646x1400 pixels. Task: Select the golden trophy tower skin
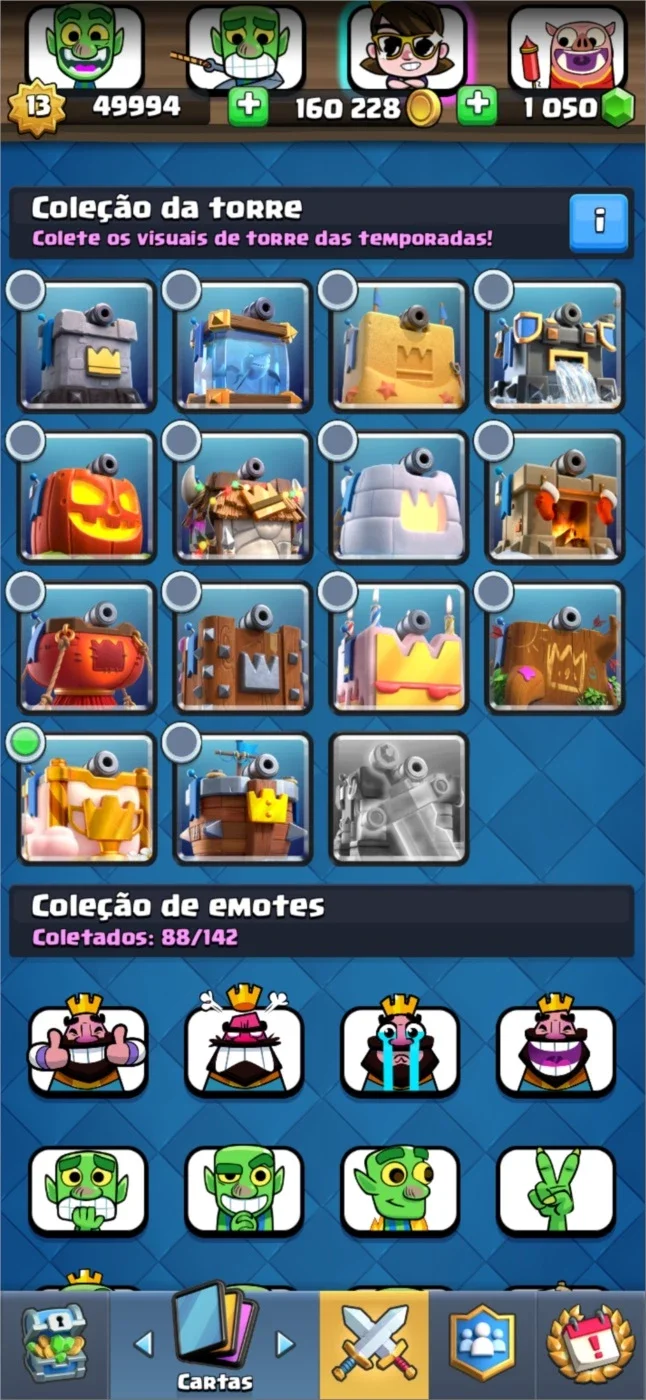click(88, 798)
